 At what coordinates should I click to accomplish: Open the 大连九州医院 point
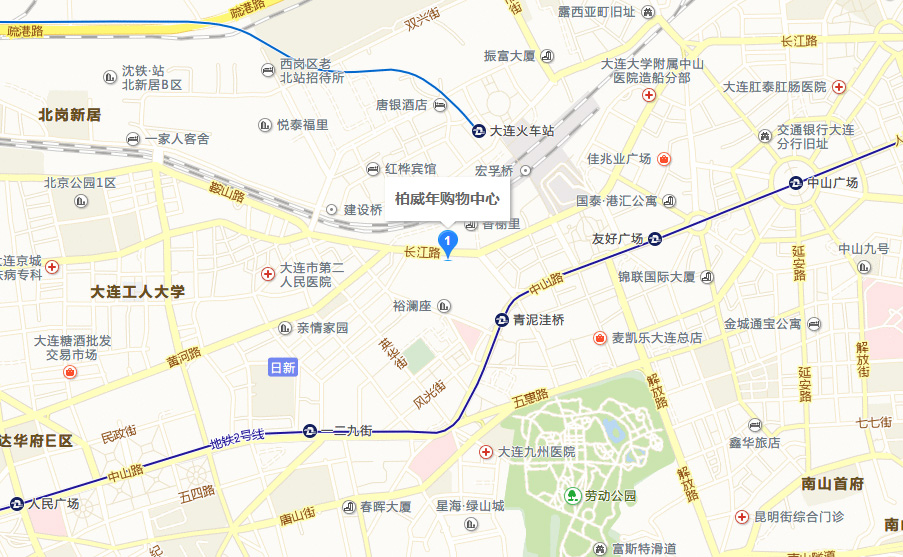coord(486,452)
